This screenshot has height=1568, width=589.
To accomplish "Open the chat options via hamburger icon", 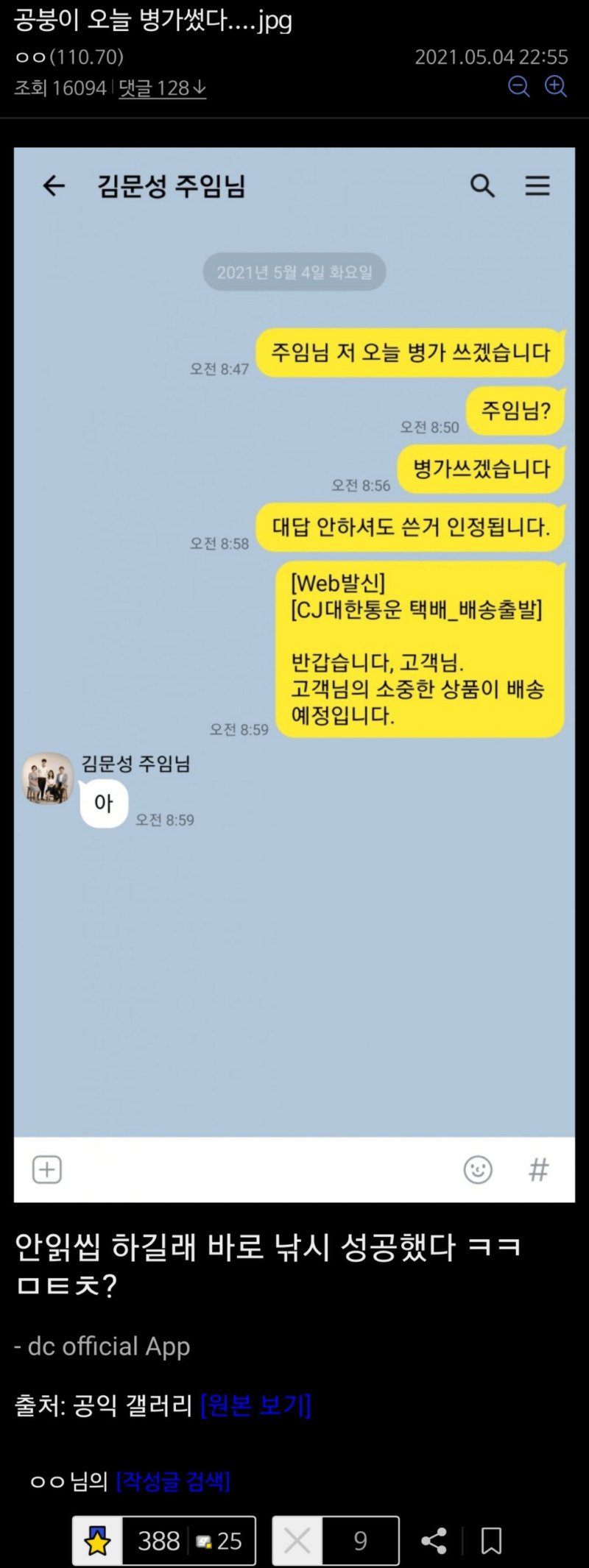I will [538, 187].
